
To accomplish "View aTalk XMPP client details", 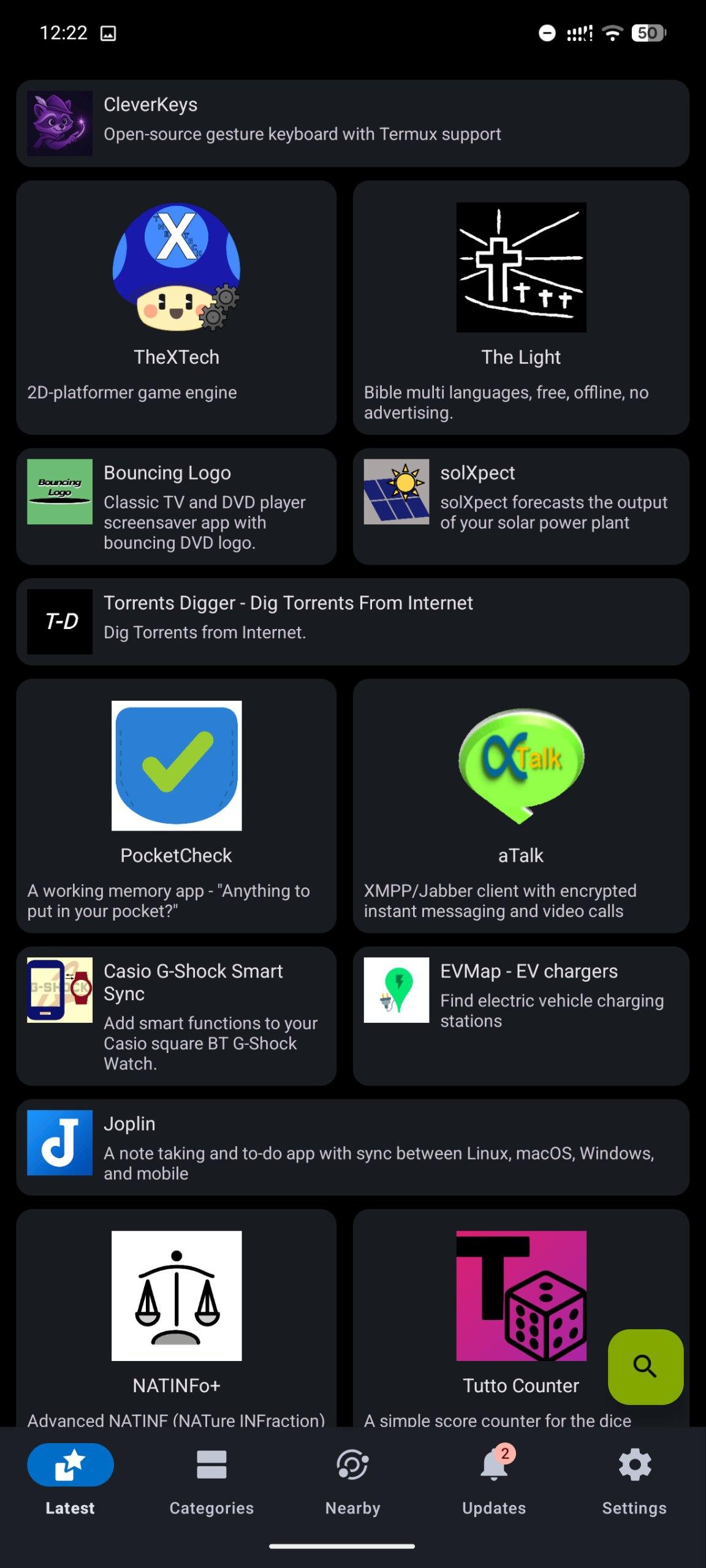I will coord(521,805).
